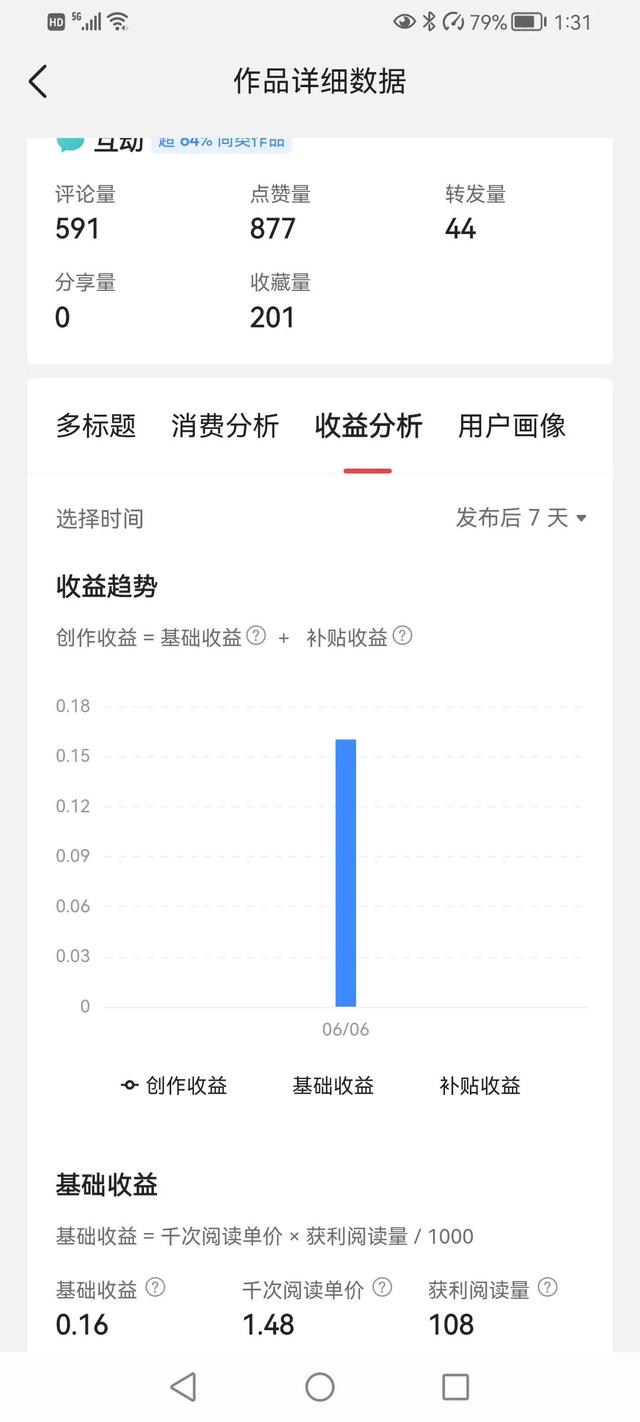This screenshot has width=640, height=1422.
Task: Switch to the 多标题 tab
Action: pyautogui.click(x=96, y=426)
